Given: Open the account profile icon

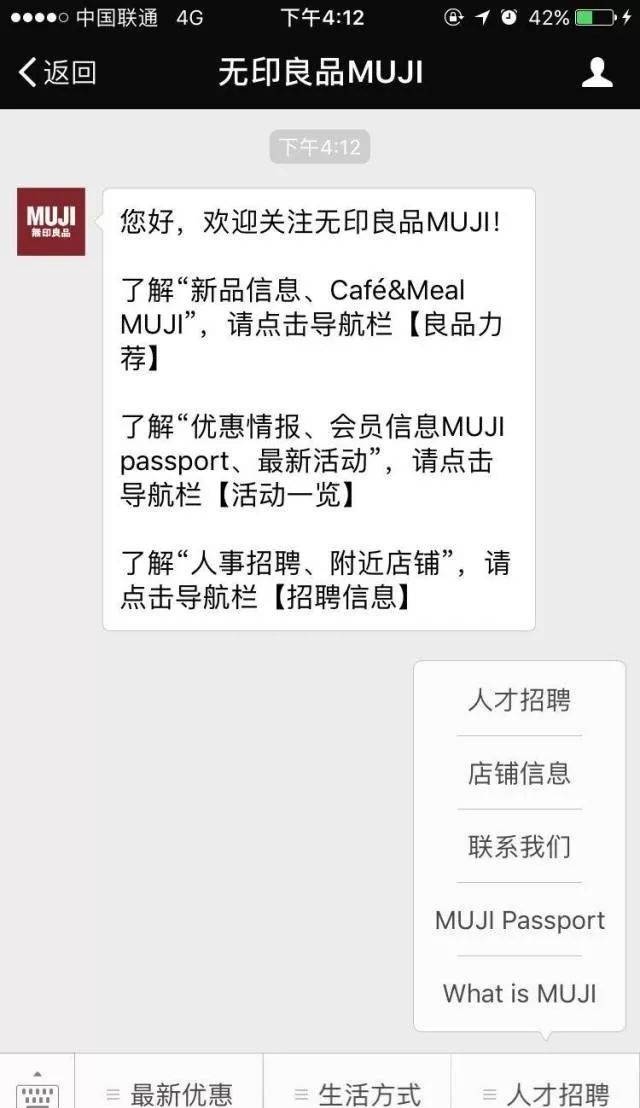Looking at the screenshot, I should pos(597,72).
